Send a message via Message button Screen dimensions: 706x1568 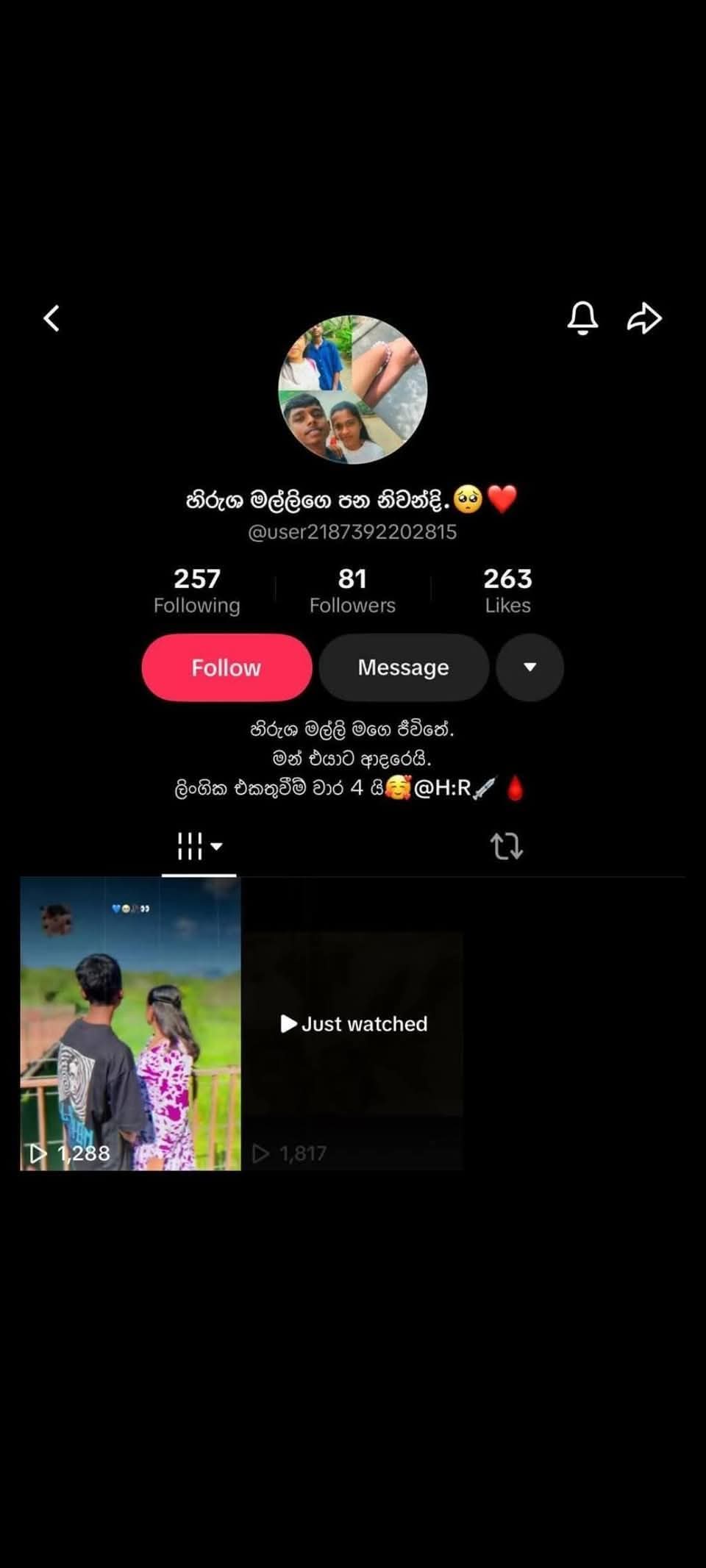pyautogui.click(x=404, y=667)
